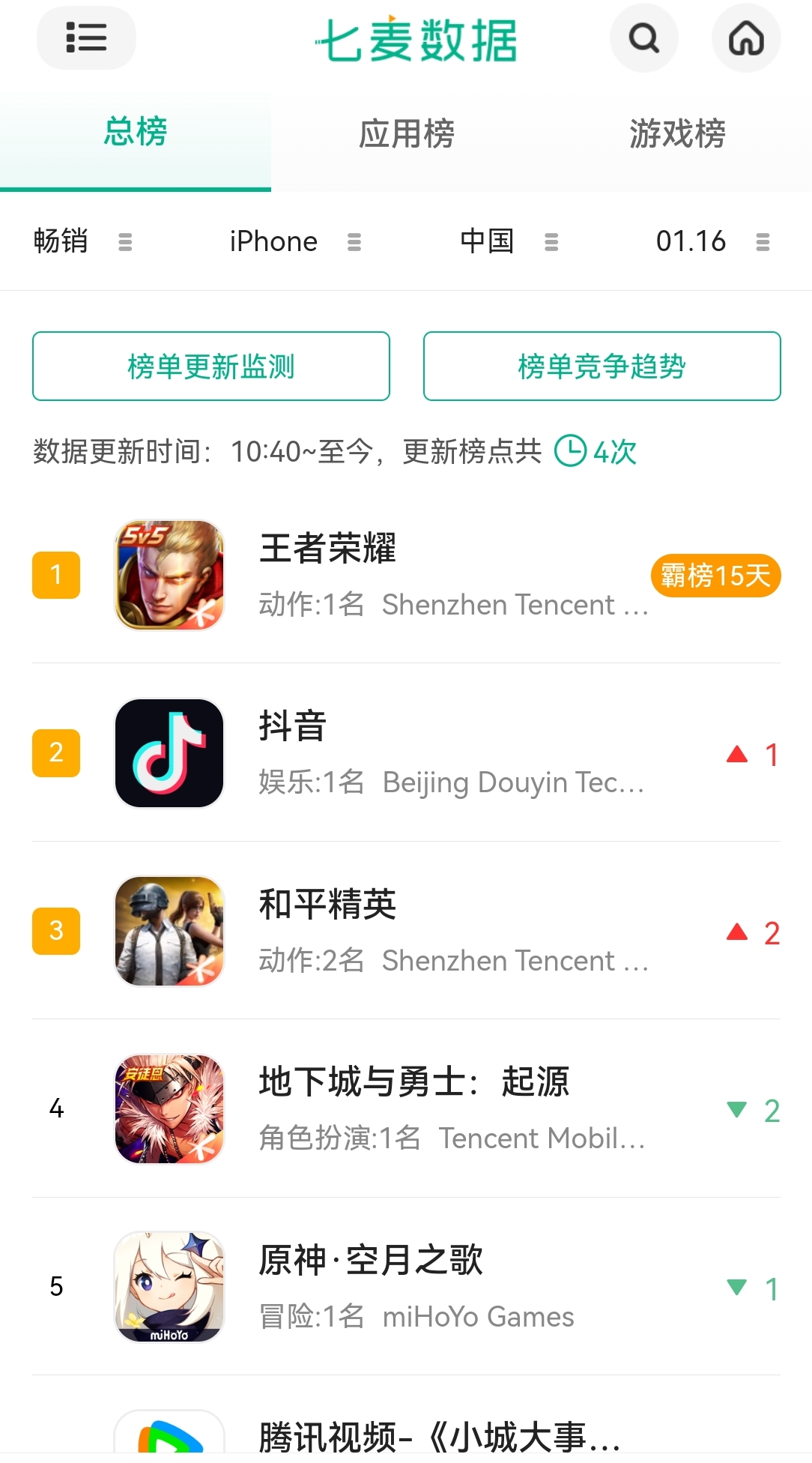Switch to the 总榜 tab
812x1463 pixels.
(x=136, y=133)
